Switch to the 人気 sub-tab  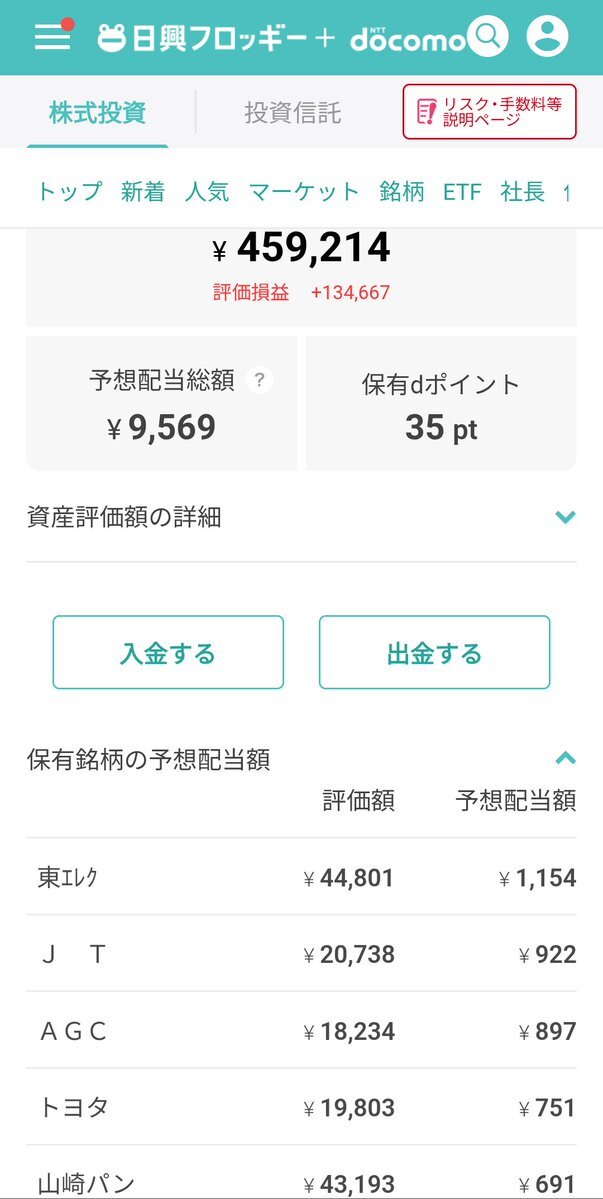tap(207, 191)
